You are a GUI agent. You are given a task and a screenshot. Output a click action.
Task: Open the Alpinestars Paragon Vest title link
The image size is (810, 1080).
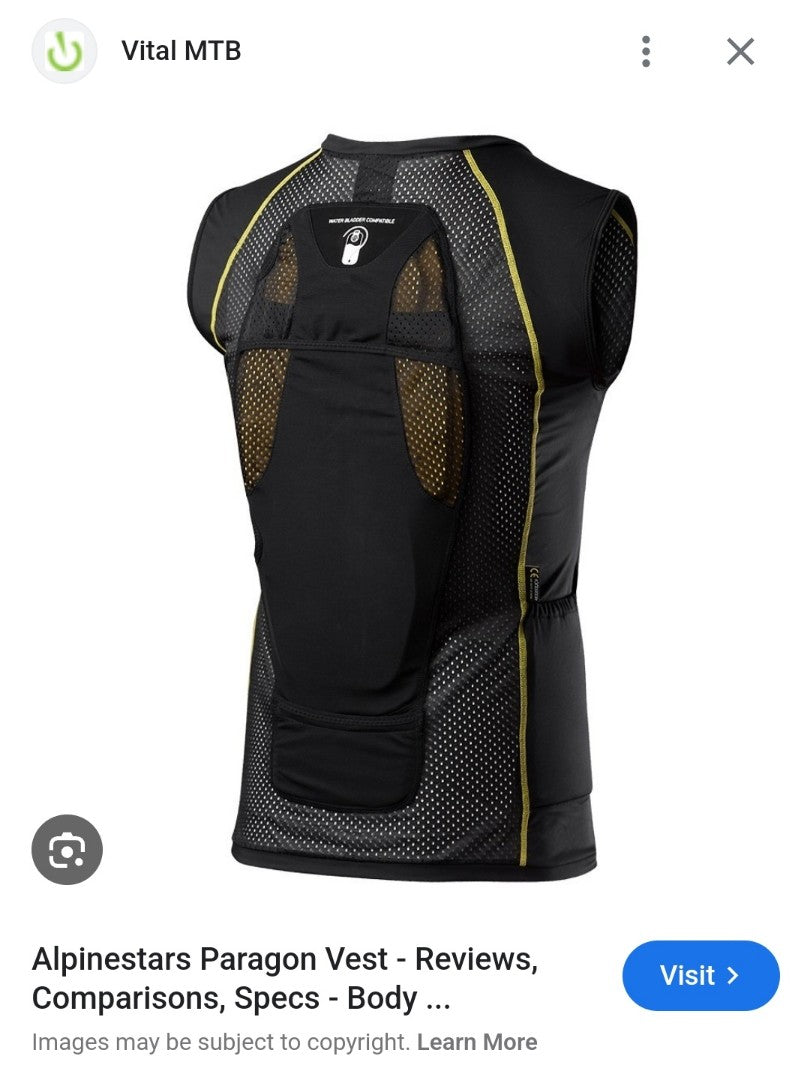[285, 978]
